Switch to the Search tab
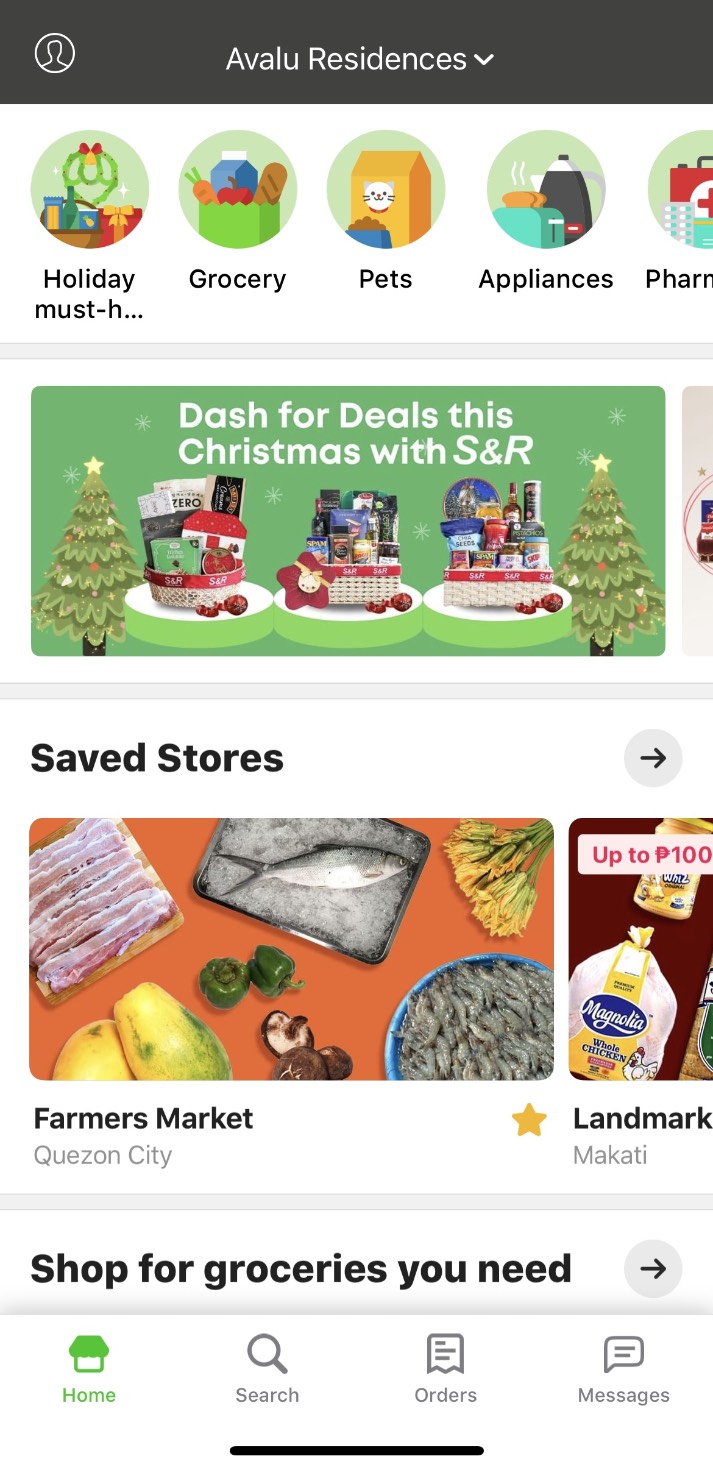Screen dimensions: 713x1470 pyautogui.click(x=267, y=1369)
